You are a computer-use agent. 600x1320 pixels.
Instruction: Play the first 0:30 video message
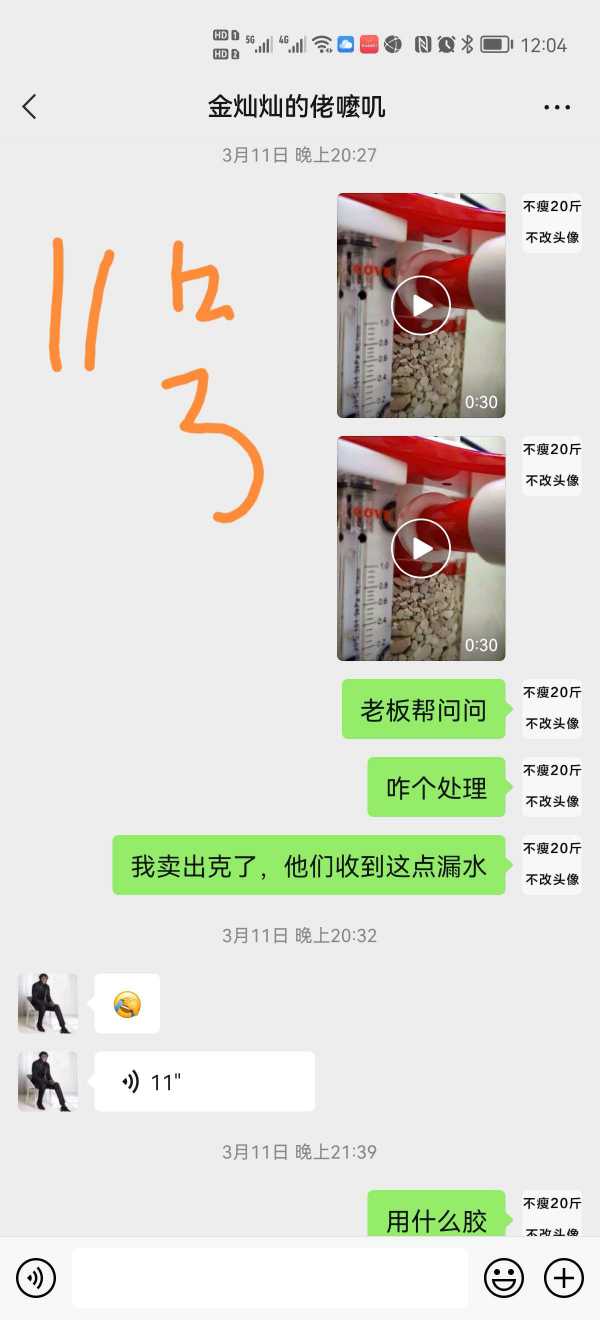click(x=421, y=305)
